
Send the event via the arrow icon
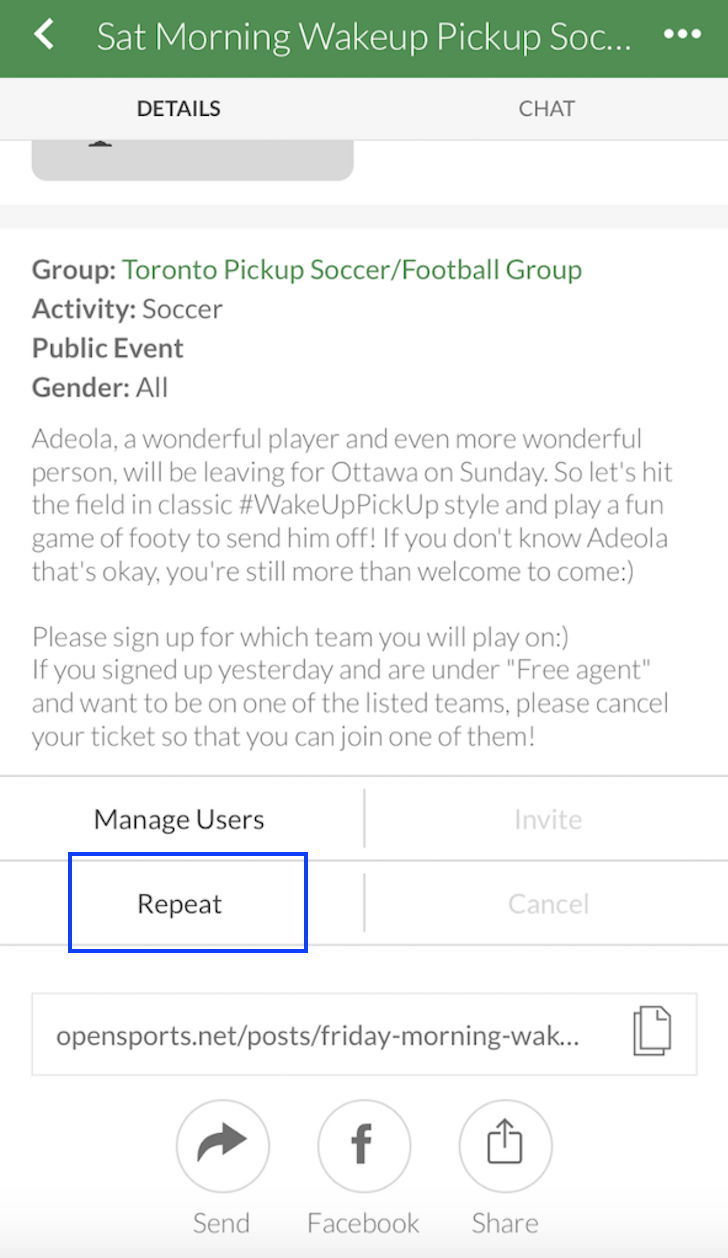tap(222, 1147)
